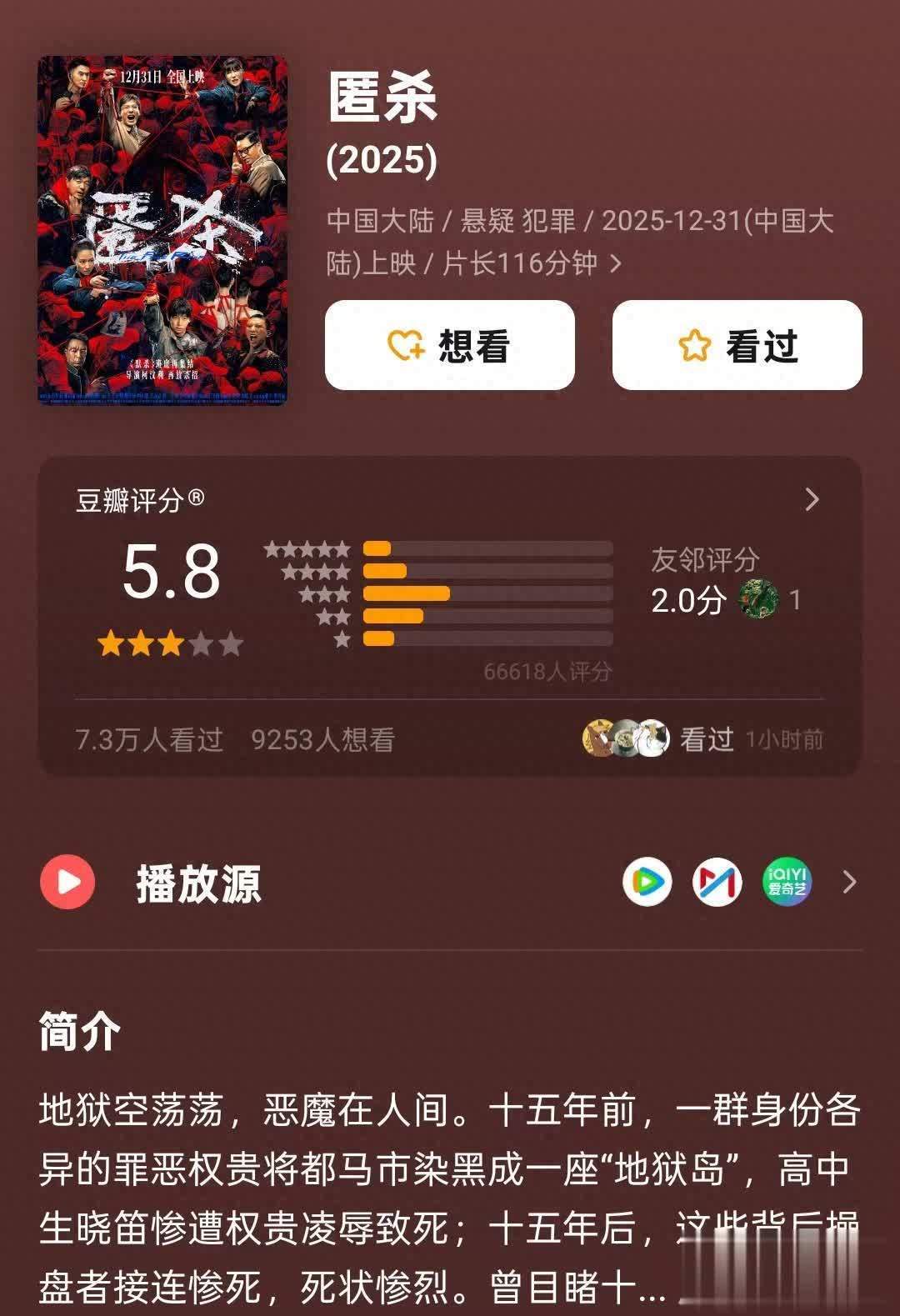
Task: Open the Tencent Video playback source
Action: (x=647, y=882)
